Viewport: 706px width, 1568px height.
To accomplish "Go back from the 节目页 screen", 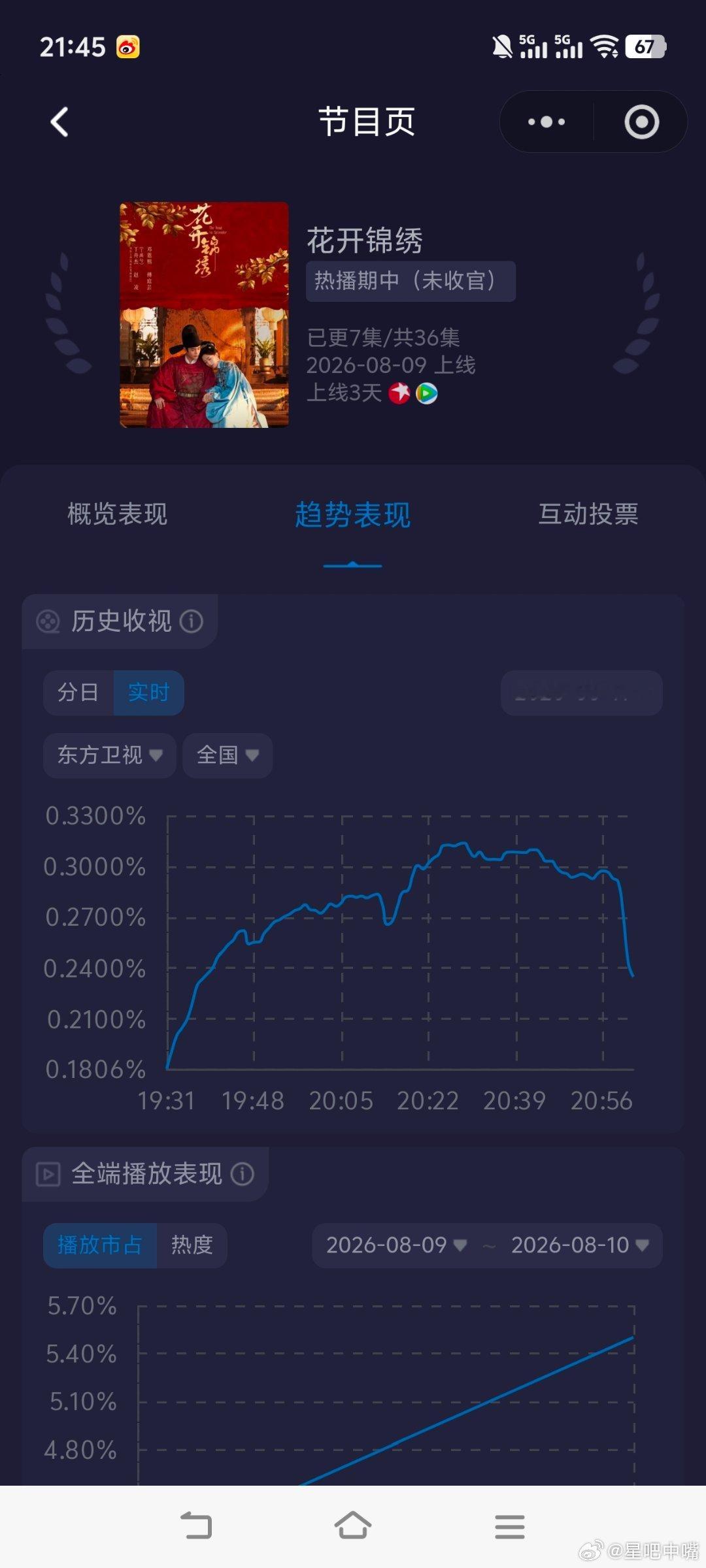I will point(59,122).
